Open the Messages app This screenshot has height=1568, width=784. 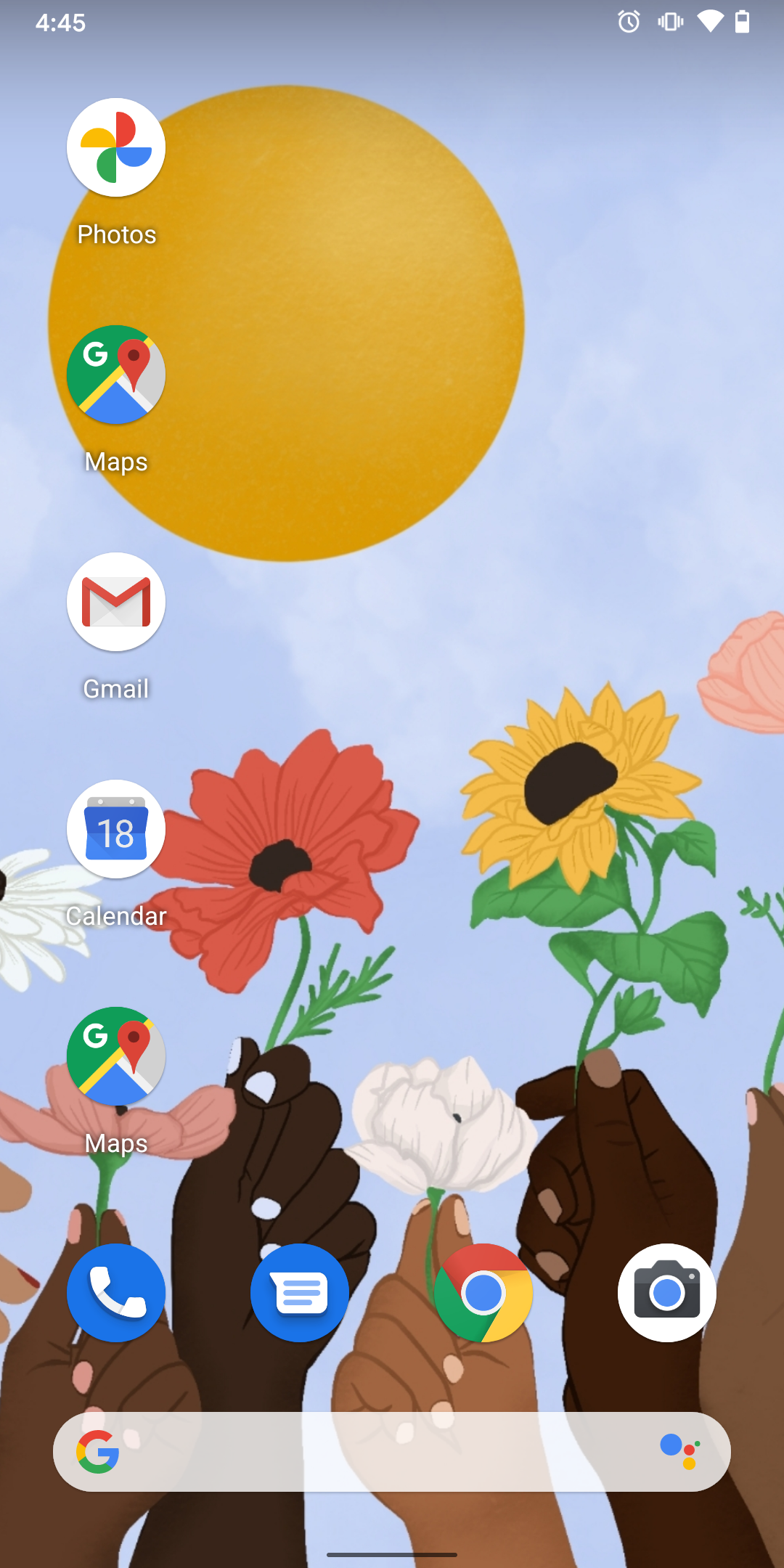point(300,1293)
